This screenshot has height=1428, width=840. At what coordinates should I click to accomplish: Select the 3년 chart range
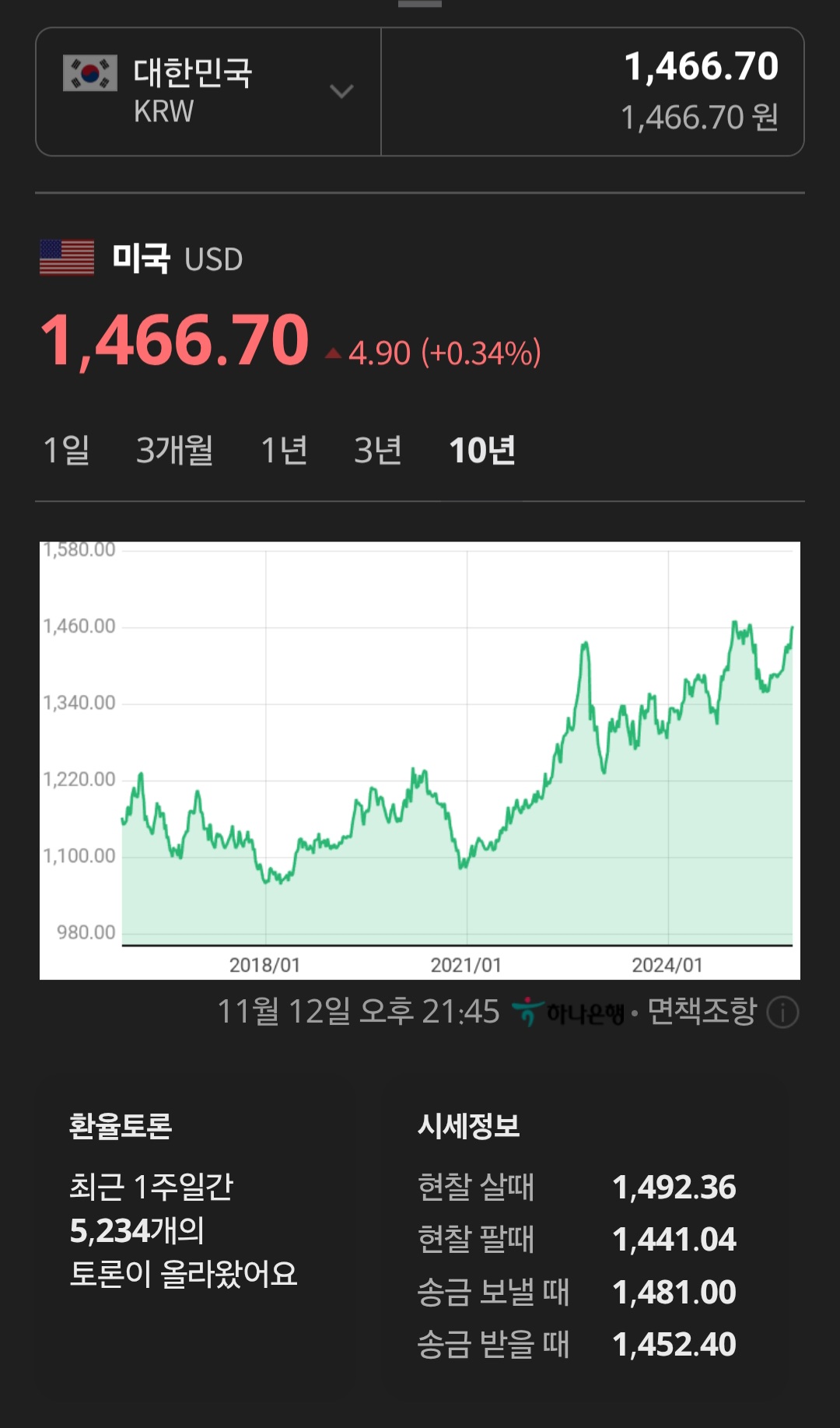pos(378,450)
